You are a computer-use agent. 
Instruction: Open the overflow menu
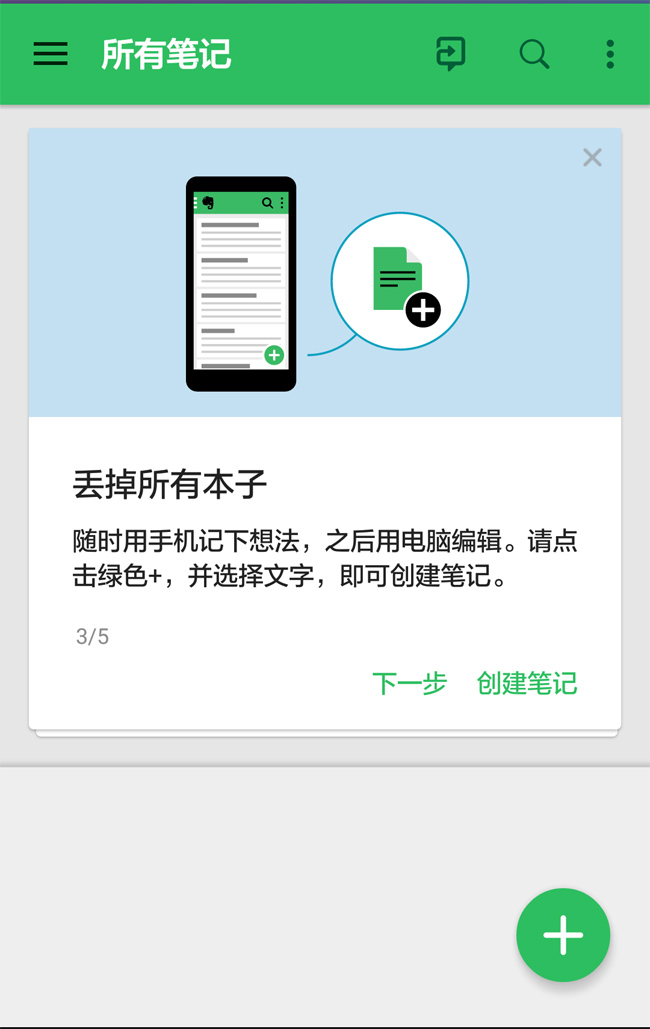click(609, 54)
